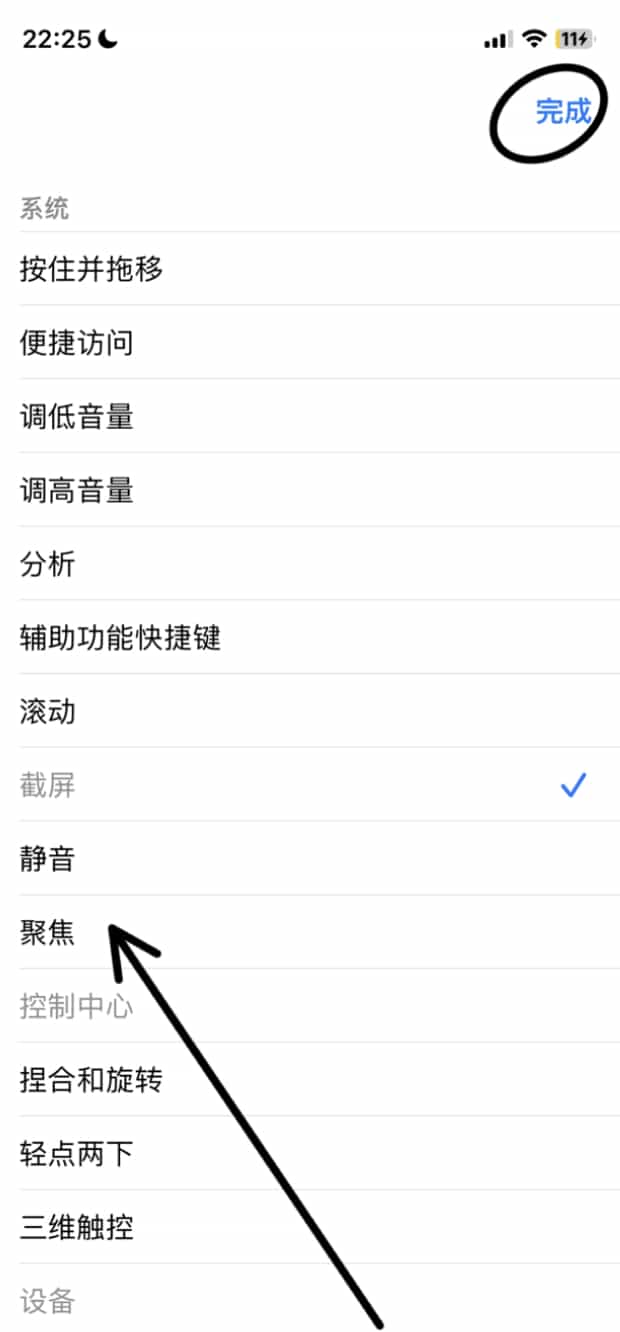Choose the 轻点两下 option
620x1332 pixels.
coord(310,1153)
